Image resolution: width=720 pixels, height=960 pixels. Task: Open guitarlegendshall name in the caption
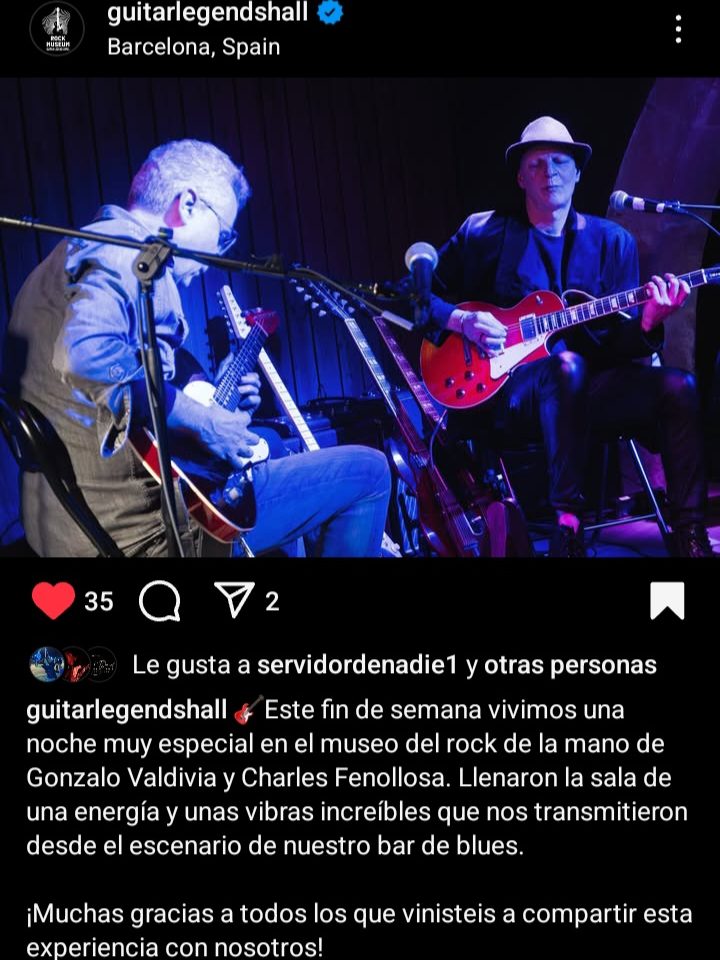click(x=127, y=710)
